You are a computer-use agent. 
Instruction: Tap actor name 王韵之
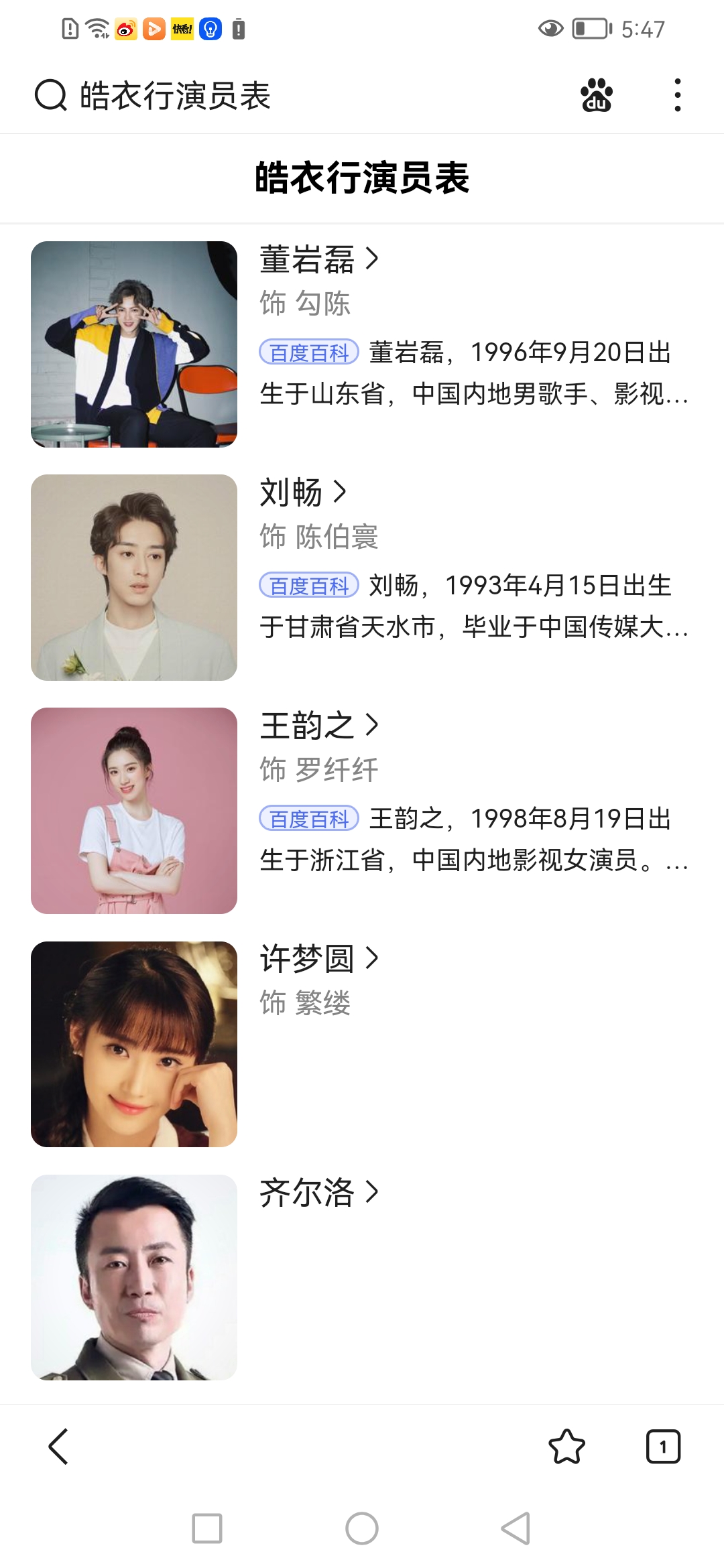coord(312,725)
